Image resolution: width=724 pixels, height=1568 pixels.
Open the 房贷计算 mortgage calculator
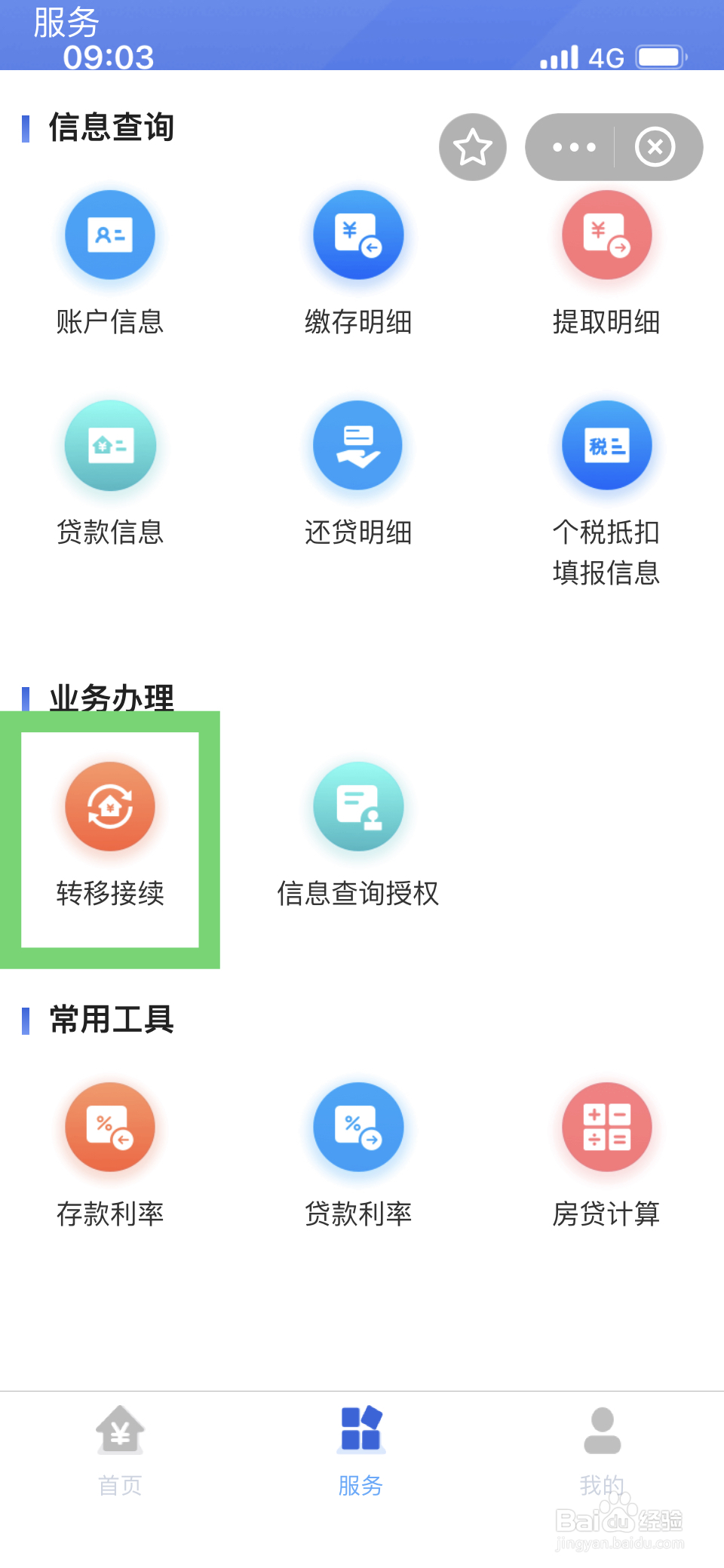click(x=606, y=1154)
